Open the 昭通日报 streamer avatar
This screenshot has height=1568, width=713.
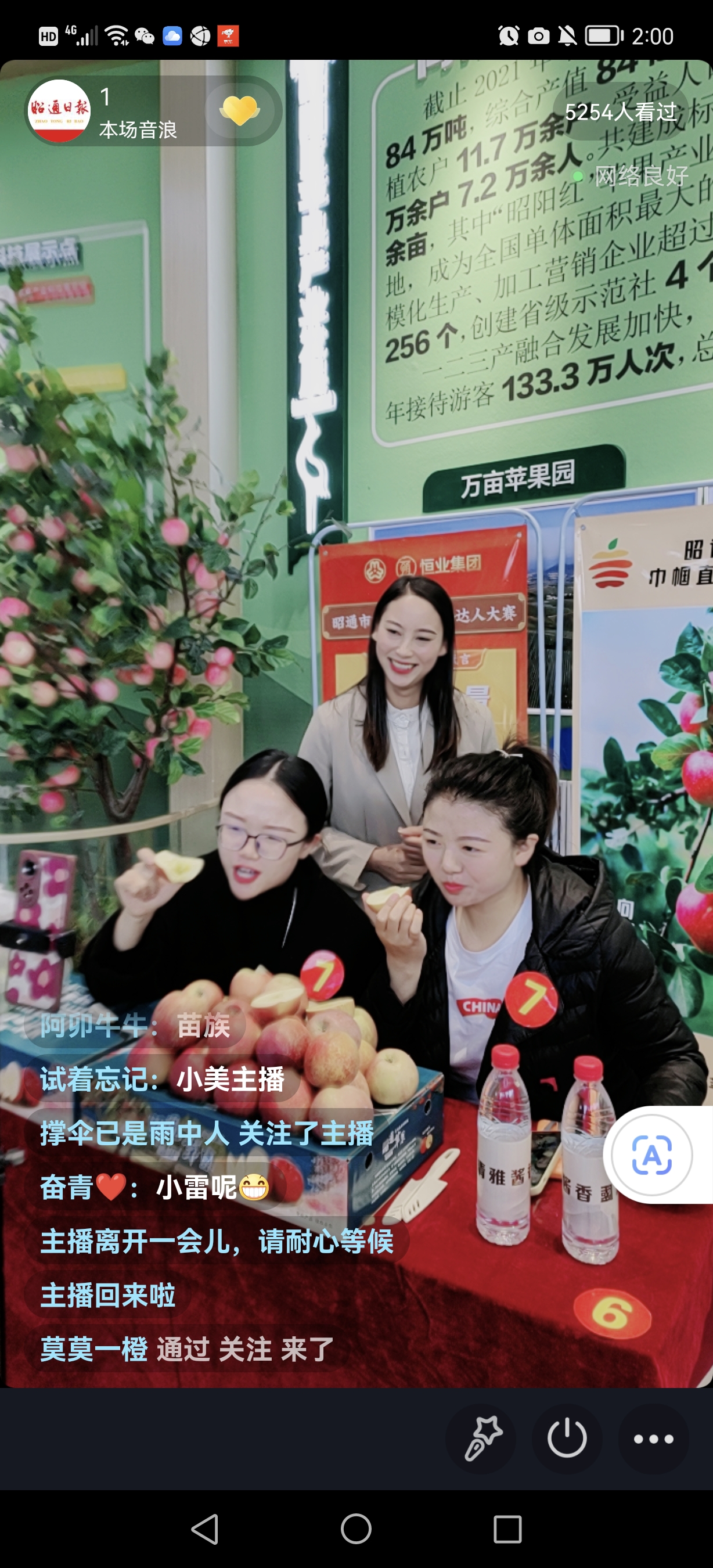click(x=59, y=111)
